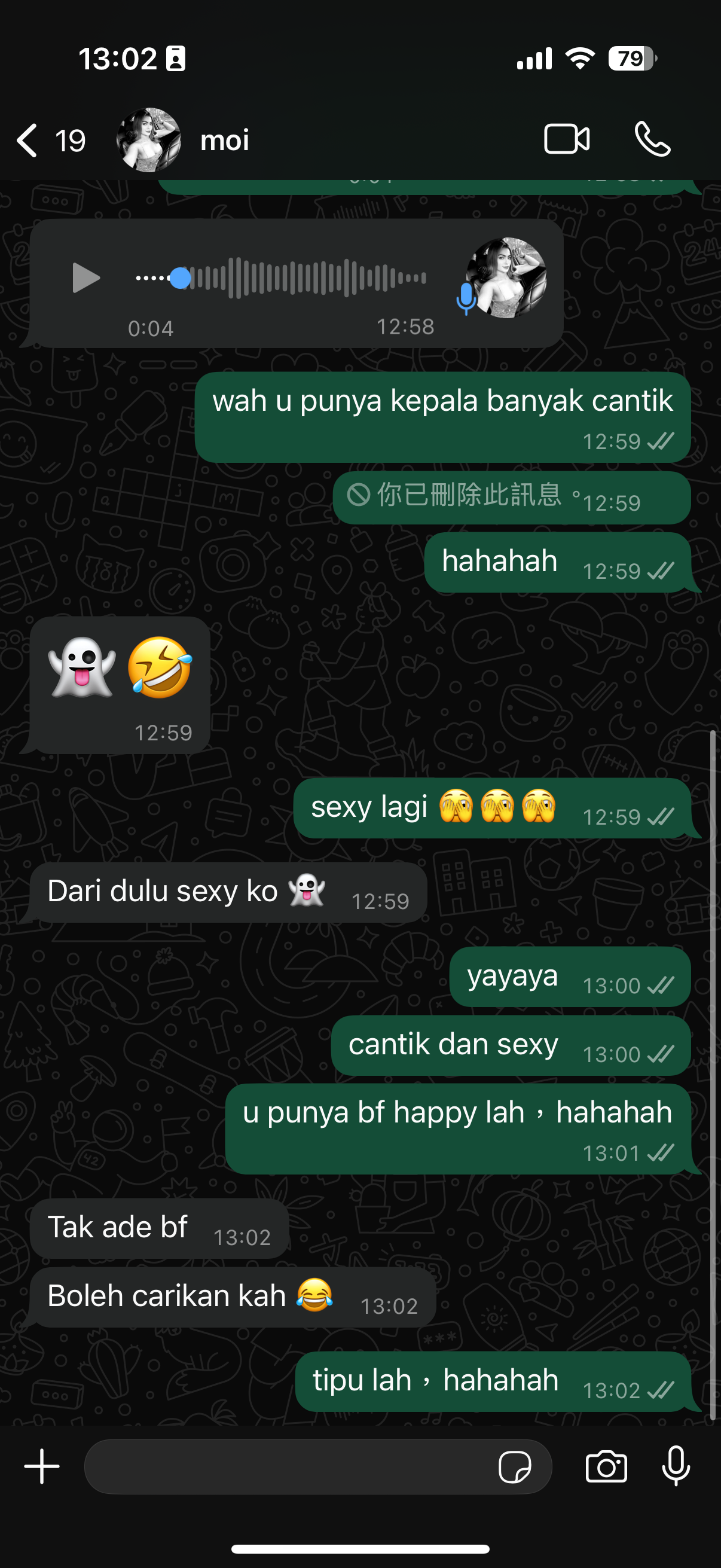This screenshot has height=1568, width=721.
Task: Open moi's contact info
Action: 224,140
